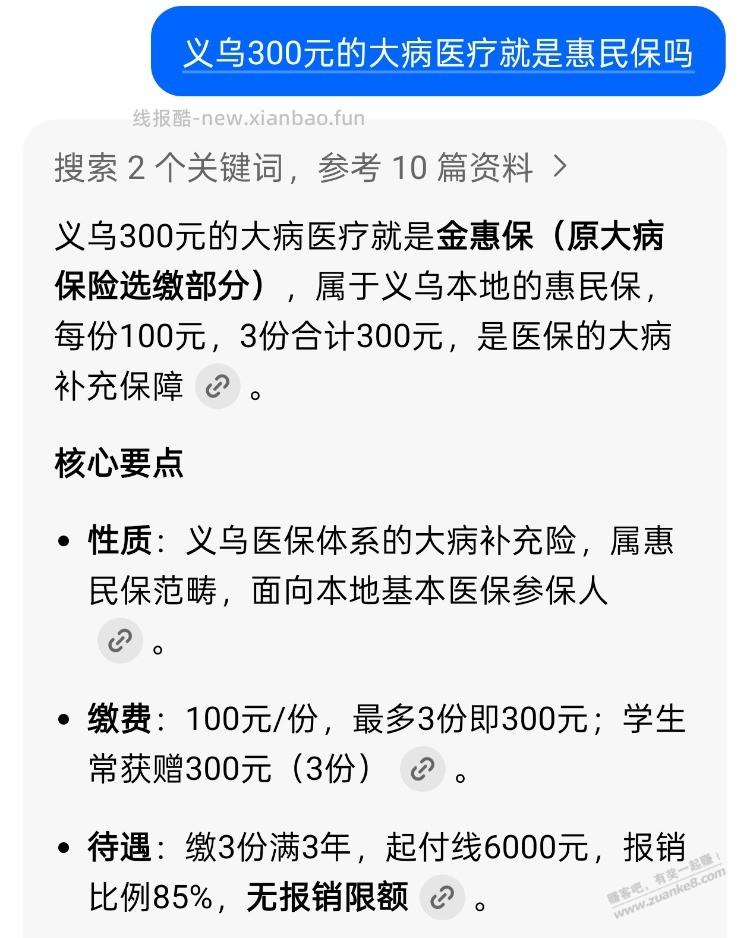Tap the first circular citation badge in the answer
Screen dimensions: 750x938
coord(216,387)
